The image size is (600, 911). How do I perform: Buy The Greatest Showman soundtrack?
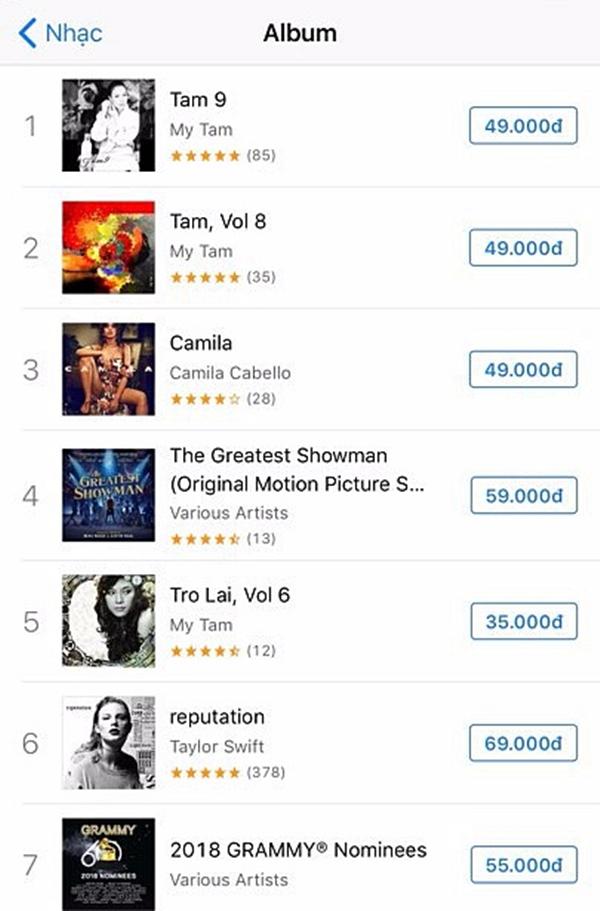(x=523, y=496)
